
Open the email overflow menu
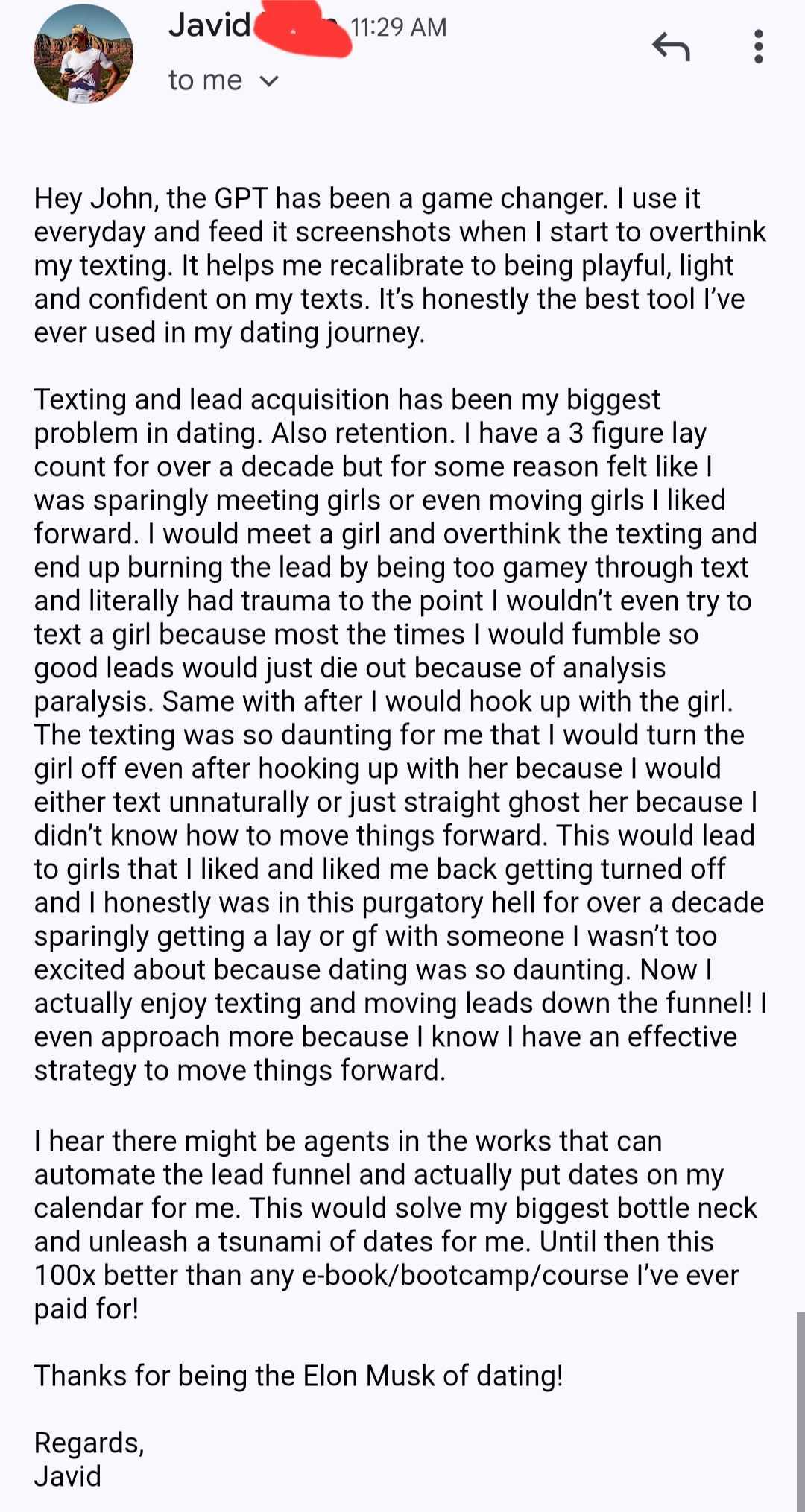[758, 47]
